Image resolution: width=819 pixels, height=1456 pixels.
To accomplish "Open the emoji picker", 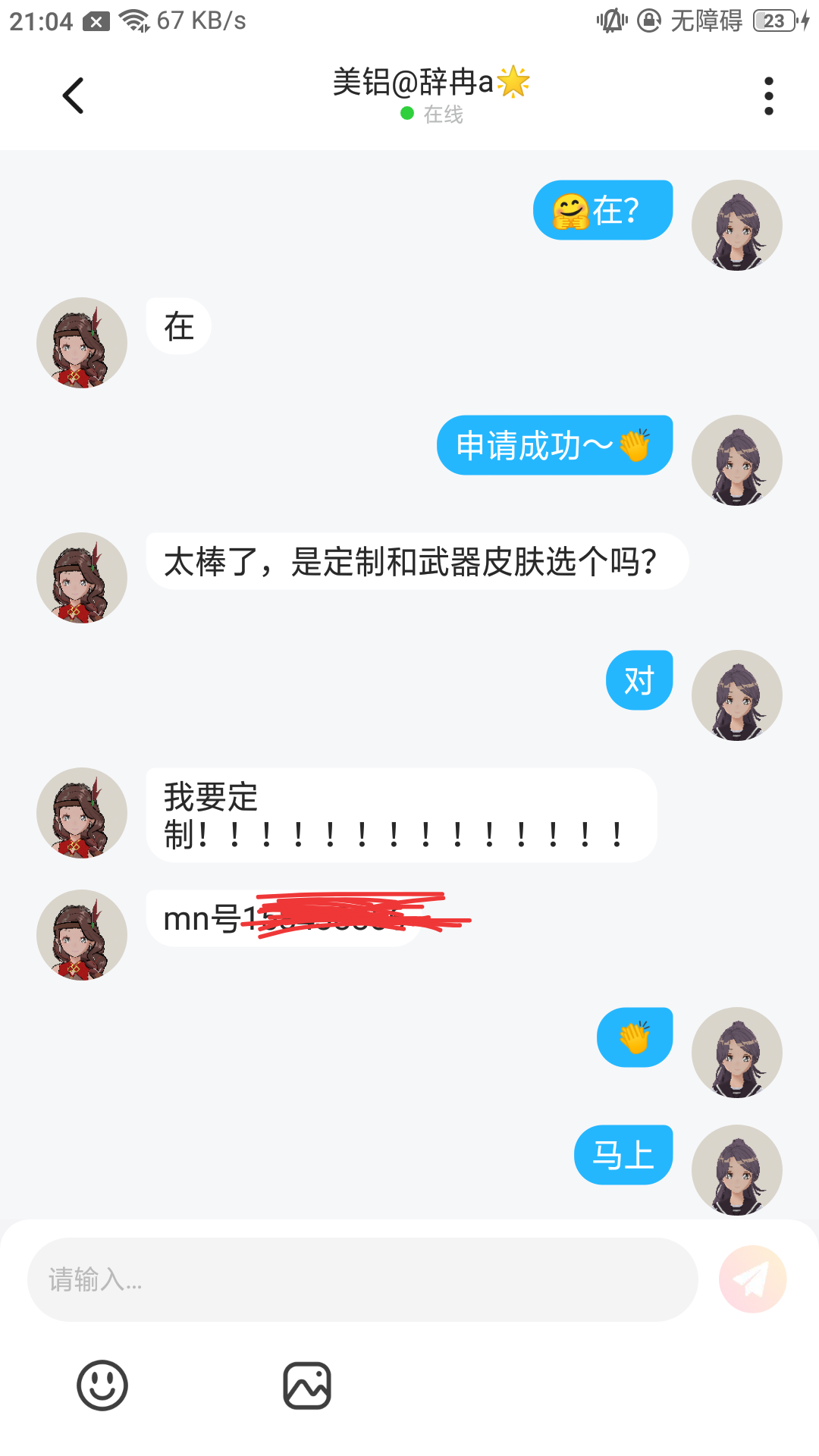I will tap(102, 1385).
